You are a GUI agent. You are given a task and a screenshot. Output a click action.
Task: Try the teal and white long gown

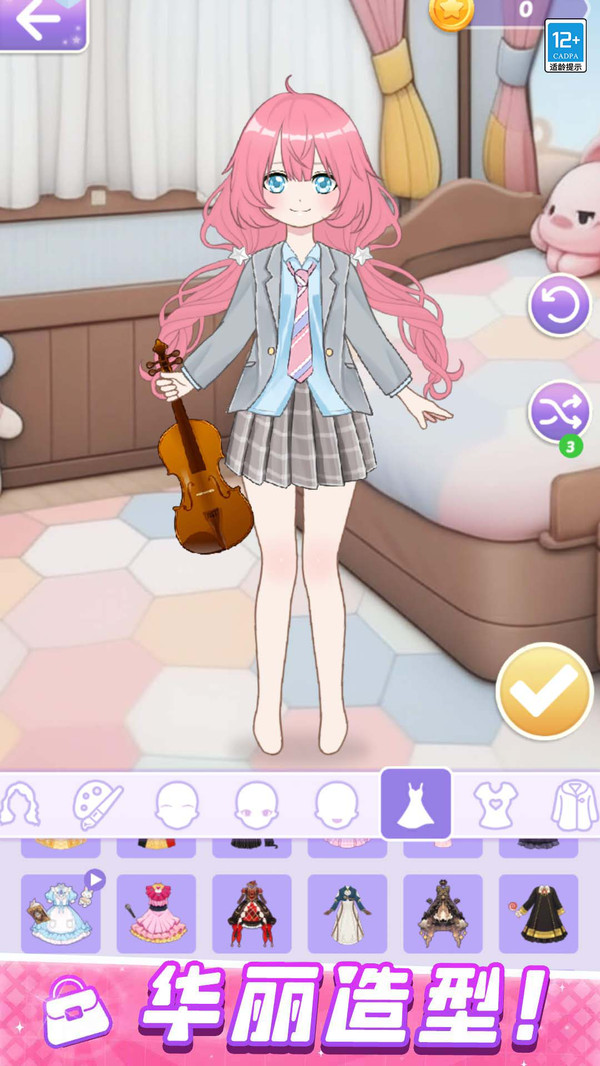tap(346, 914)
